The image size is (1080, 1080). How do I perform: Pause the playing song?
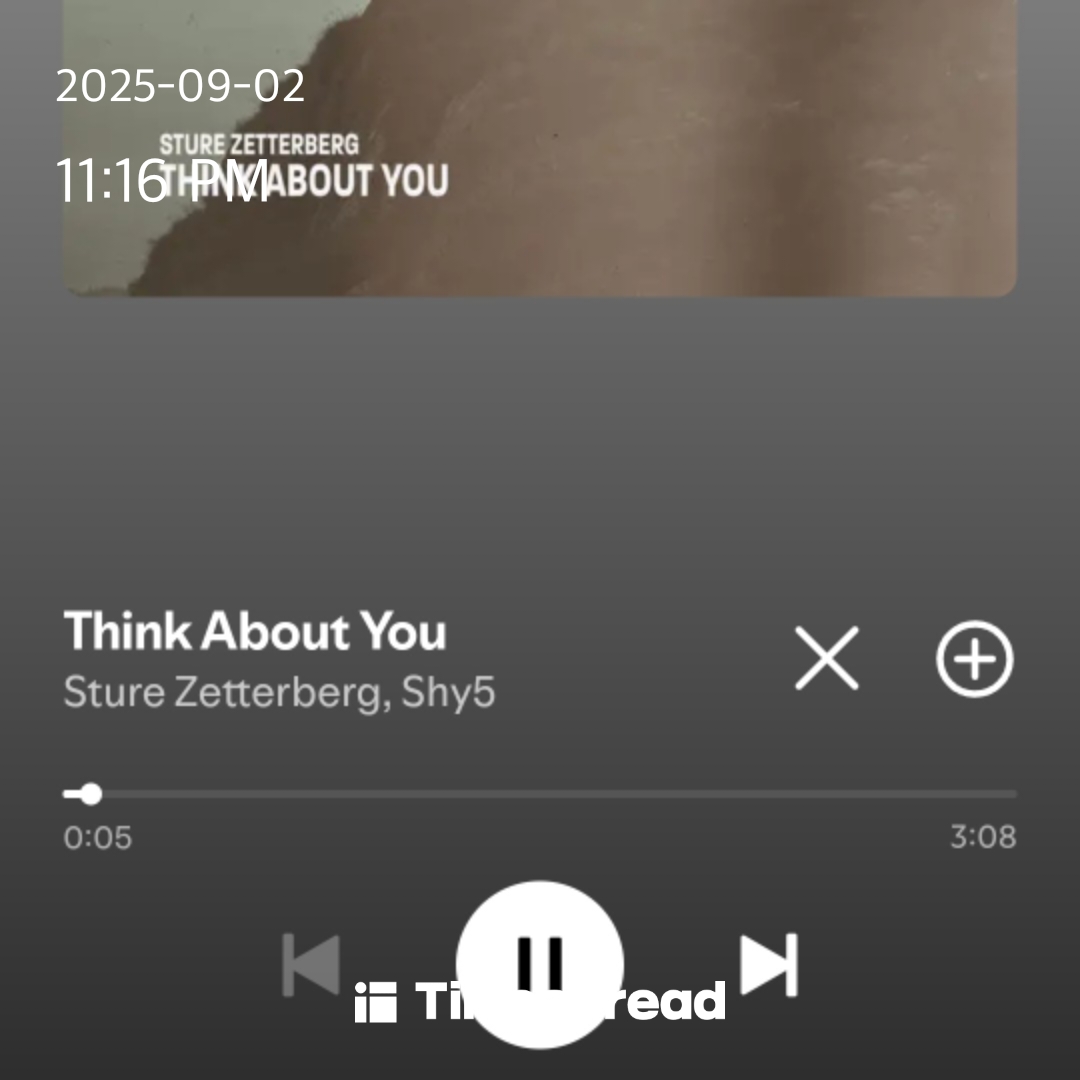540,964
